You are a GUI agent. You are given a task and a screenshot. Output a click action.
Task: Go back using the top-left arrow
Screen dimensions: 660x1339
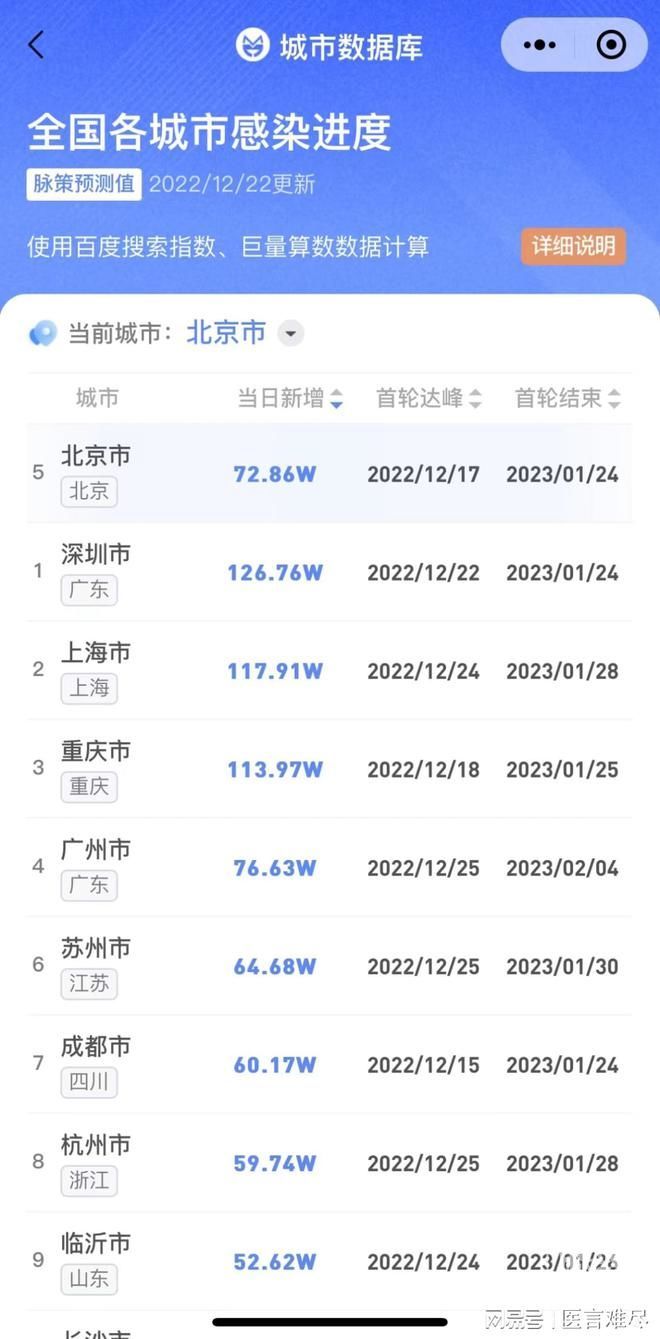point(36,45)
